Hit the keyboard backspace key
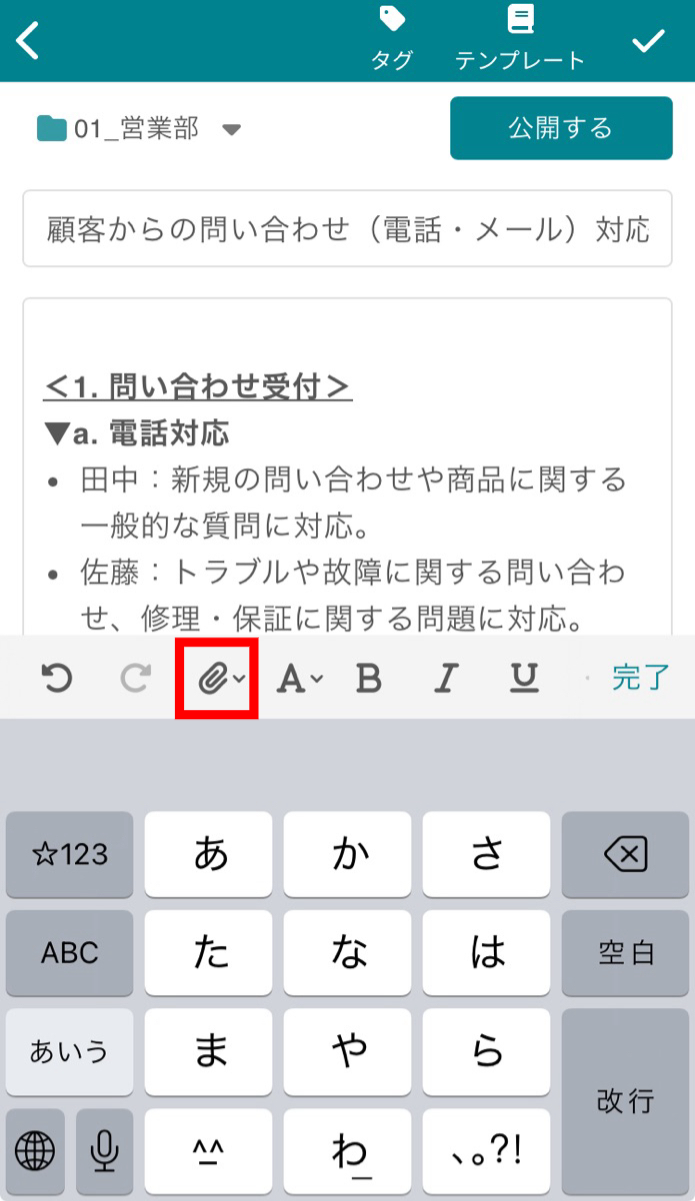This screenshot has width=695, height=1201. click(626, 854)
